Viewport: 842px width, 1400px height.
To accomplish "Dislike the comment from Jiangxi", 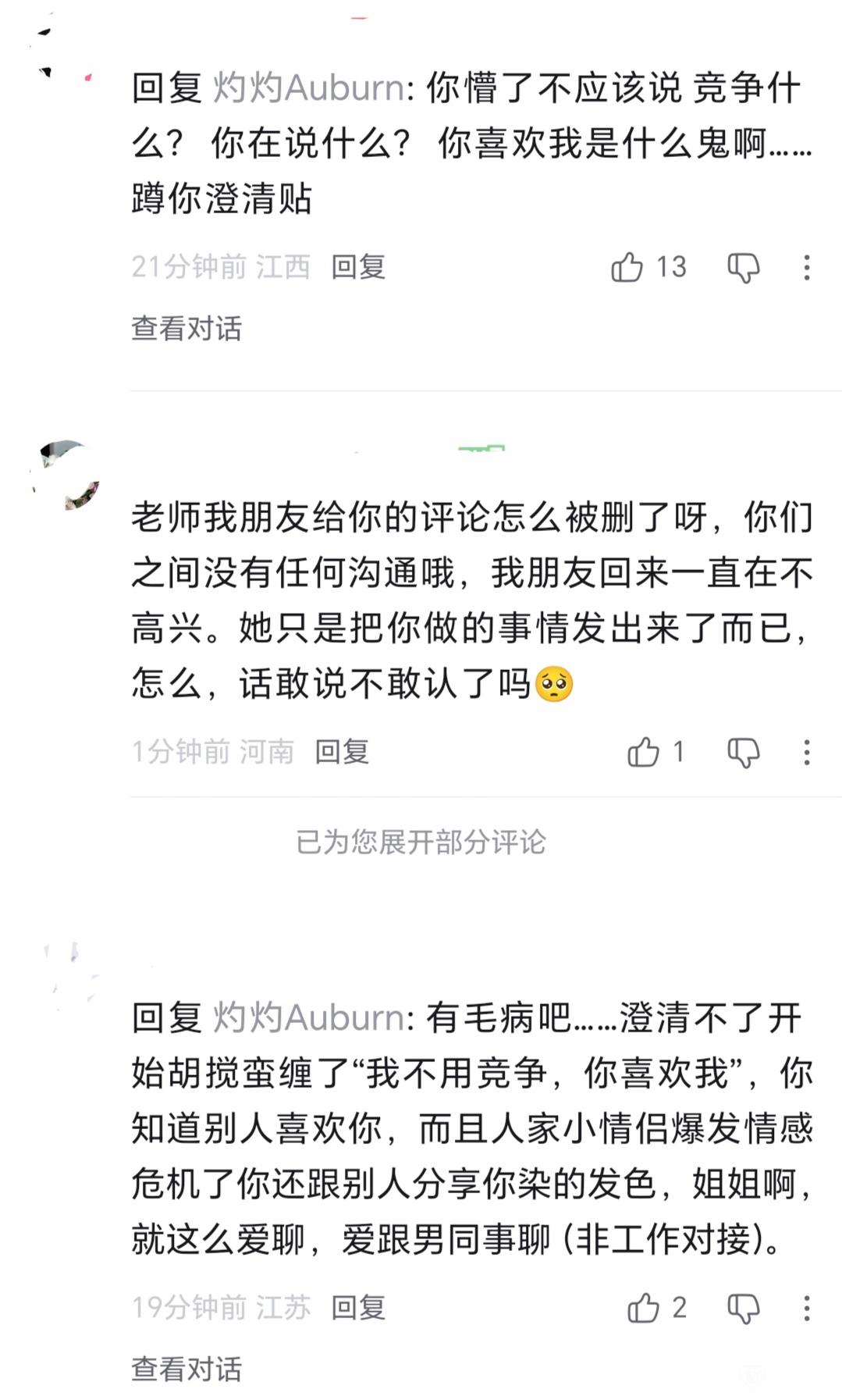I will click(x=743, y=268).
